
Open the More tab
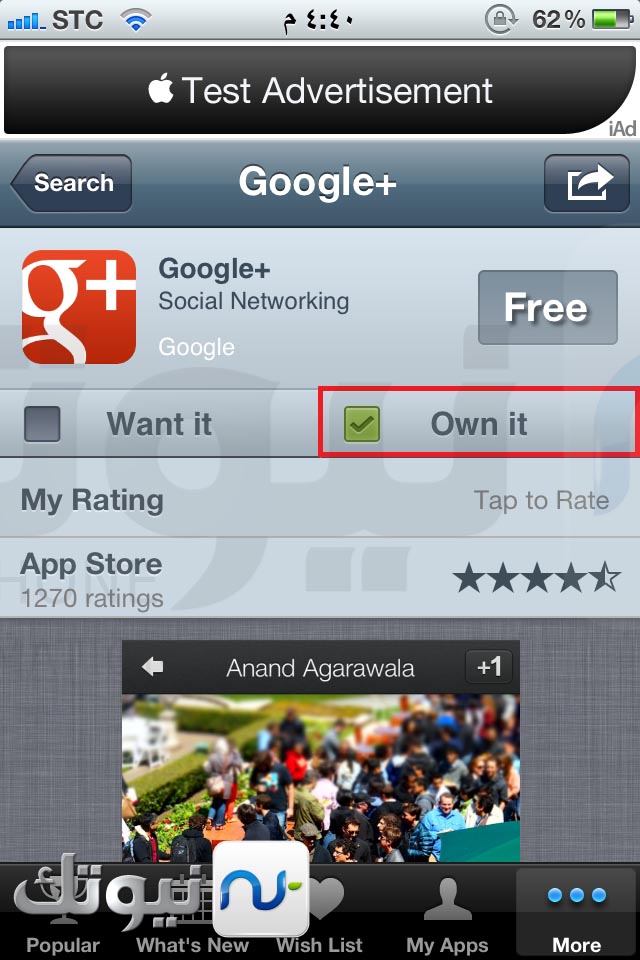(x=577, y=915)
